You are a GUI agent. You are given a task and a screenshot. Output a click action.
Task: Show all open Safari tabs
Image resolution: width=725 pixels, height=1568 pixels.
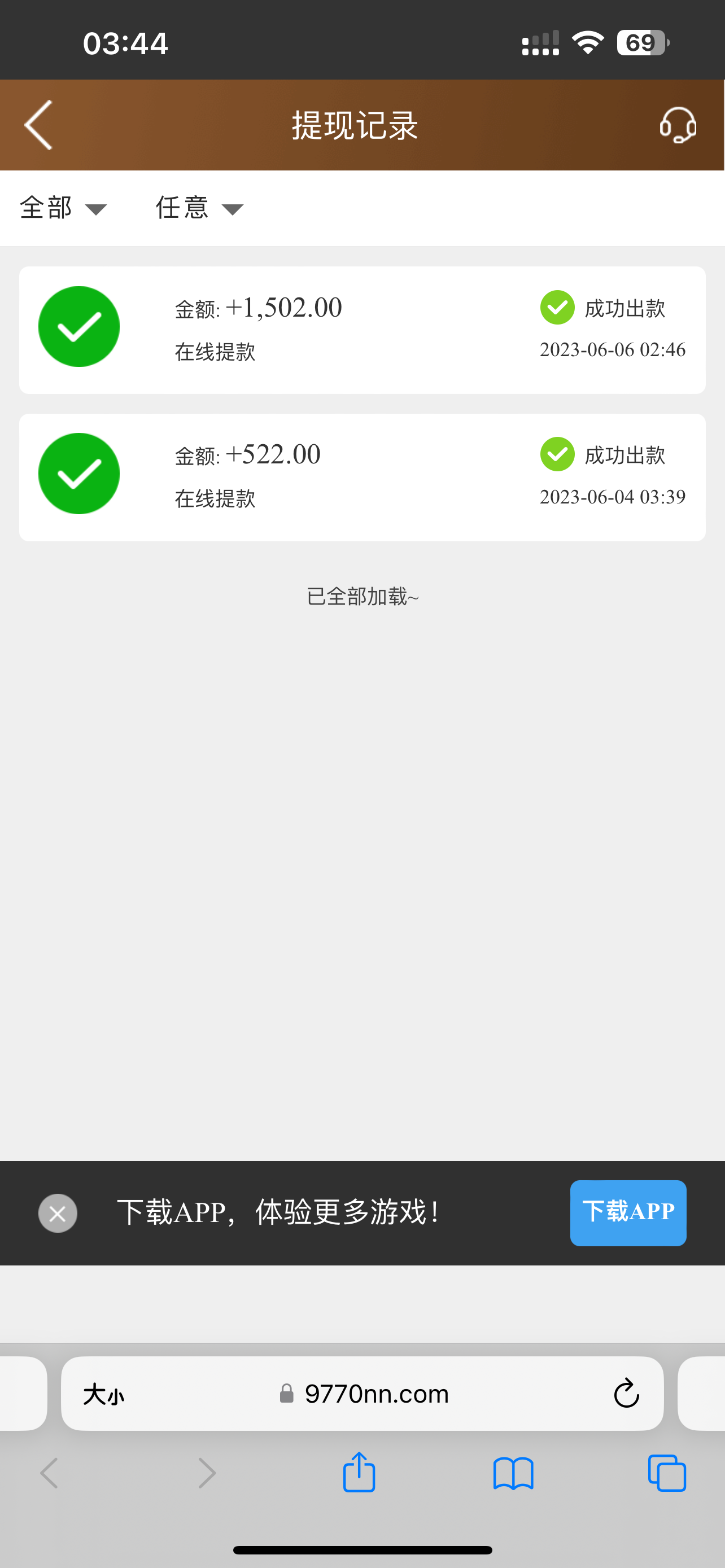(x=667, y=1473)
